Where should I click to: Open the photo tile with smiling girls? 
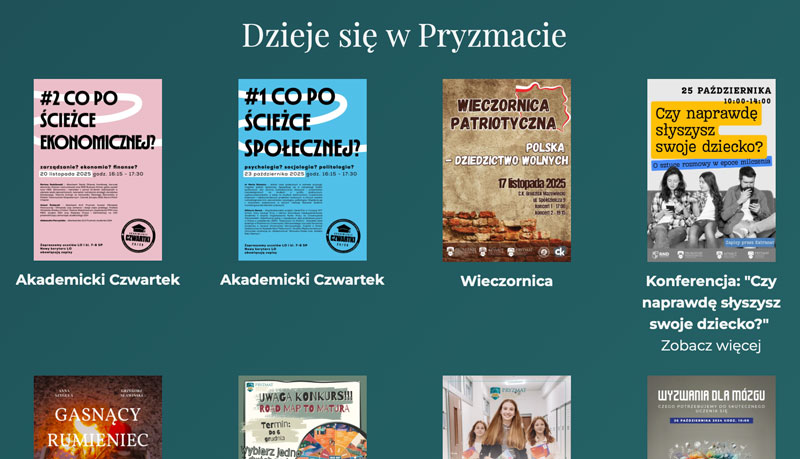[x=506, y=418]
